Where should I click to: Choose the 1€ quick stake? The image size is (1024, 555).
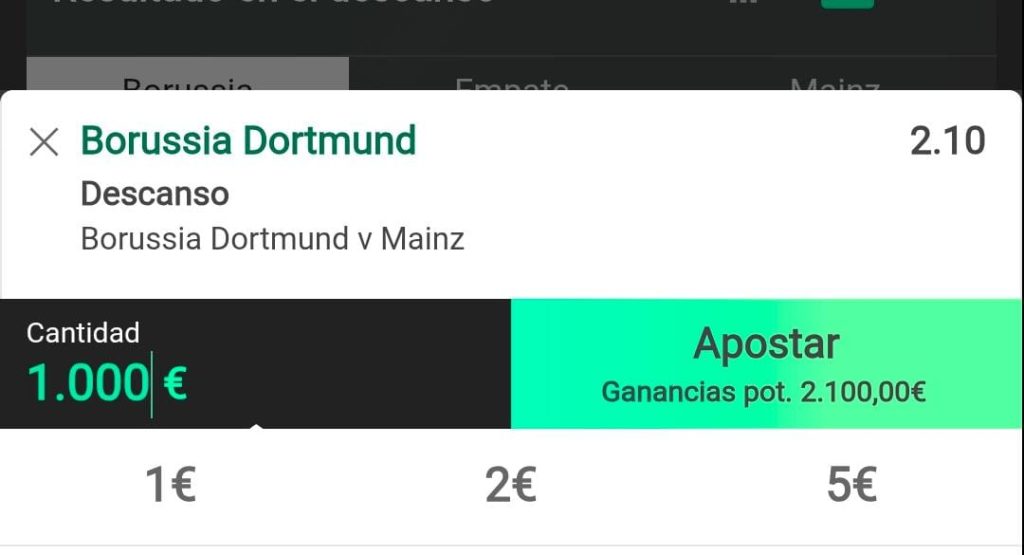point(170,484)
